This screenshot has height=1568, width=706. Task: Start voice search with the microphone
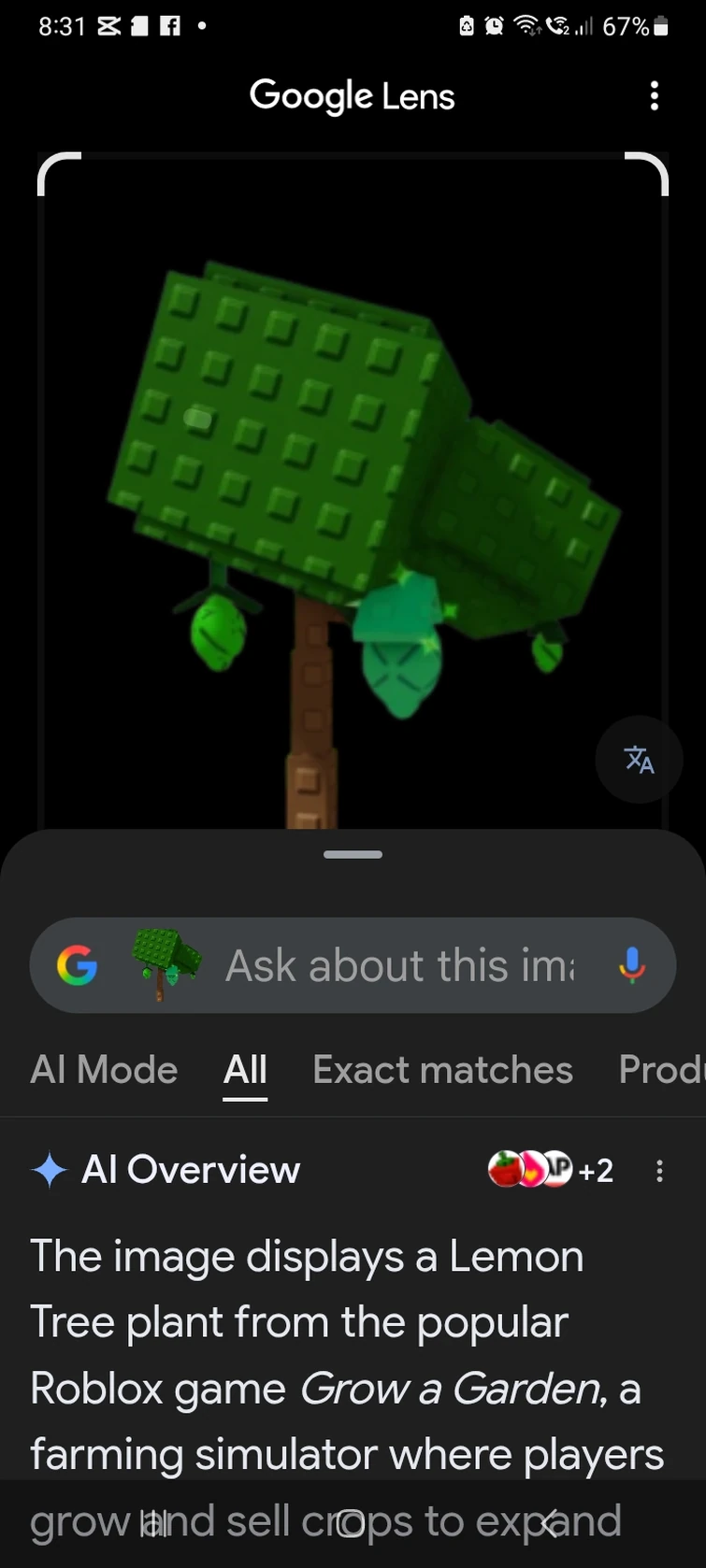coord(632,966)
